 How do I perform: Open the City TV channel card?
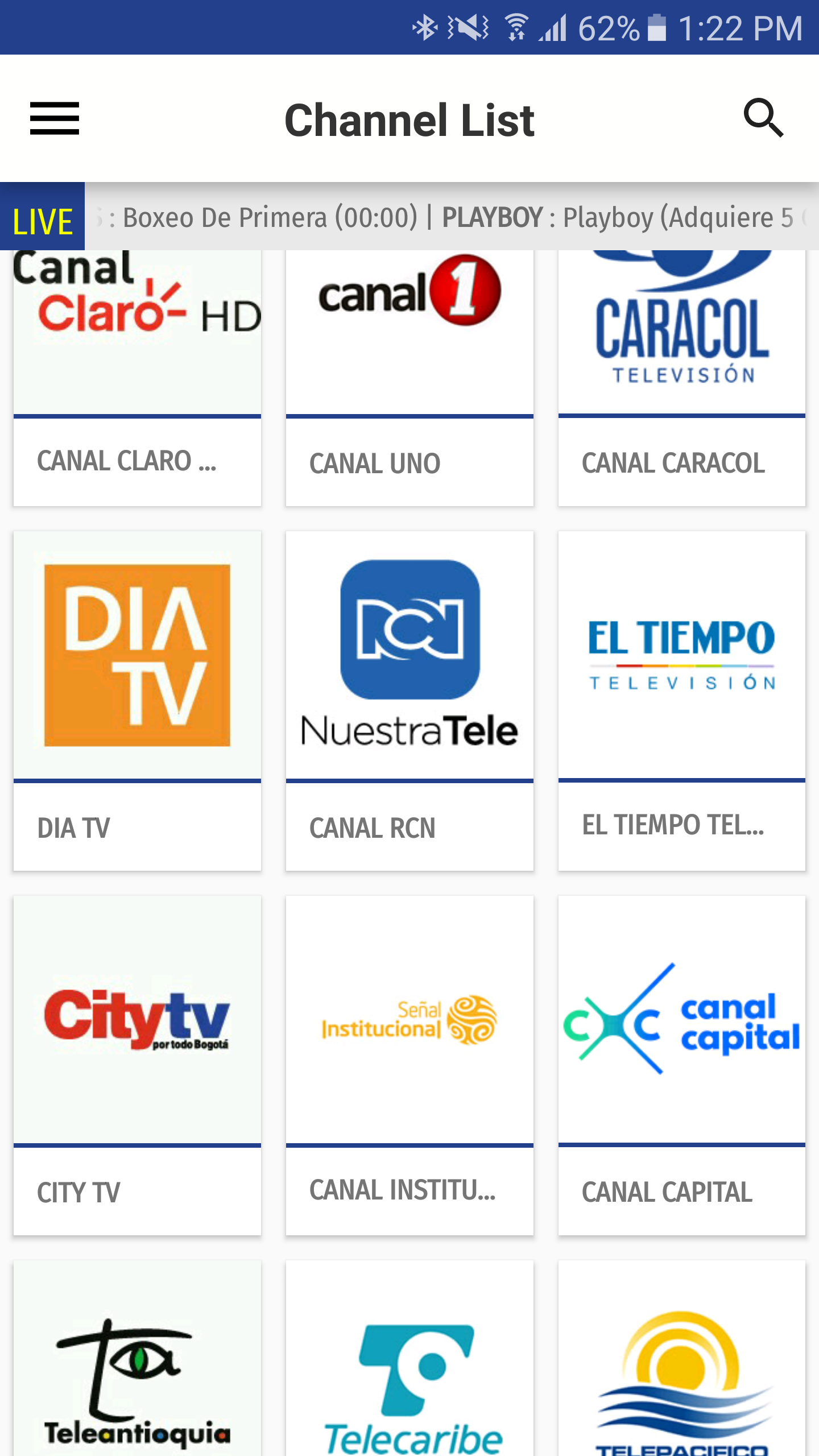[x=137, y=1064]
